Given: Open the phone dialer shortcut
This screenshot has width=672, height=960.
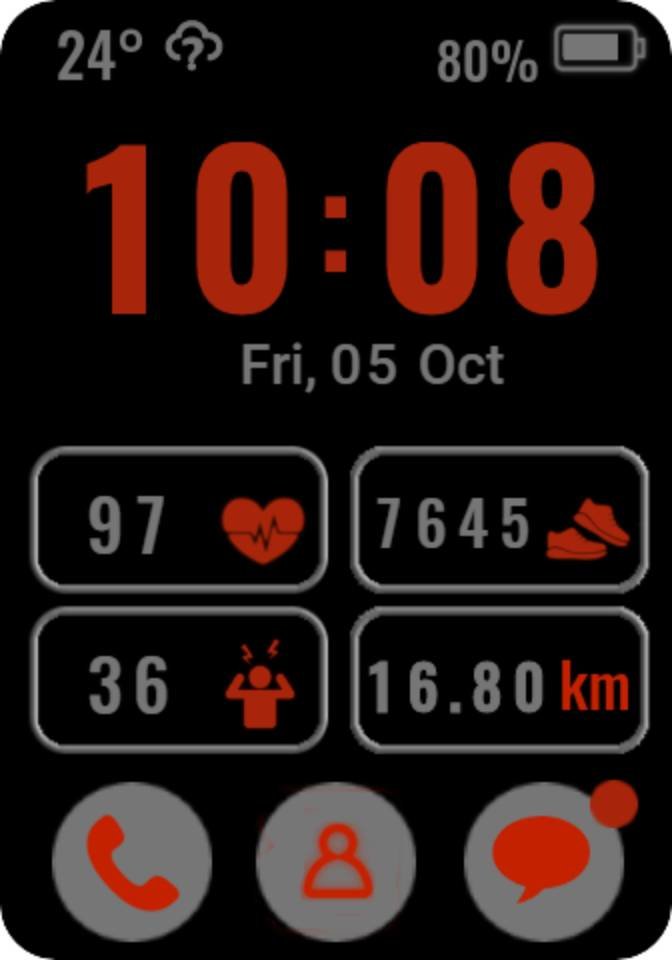Looking at the screenshot, I should pyautogui.click(x=132, y=862).
